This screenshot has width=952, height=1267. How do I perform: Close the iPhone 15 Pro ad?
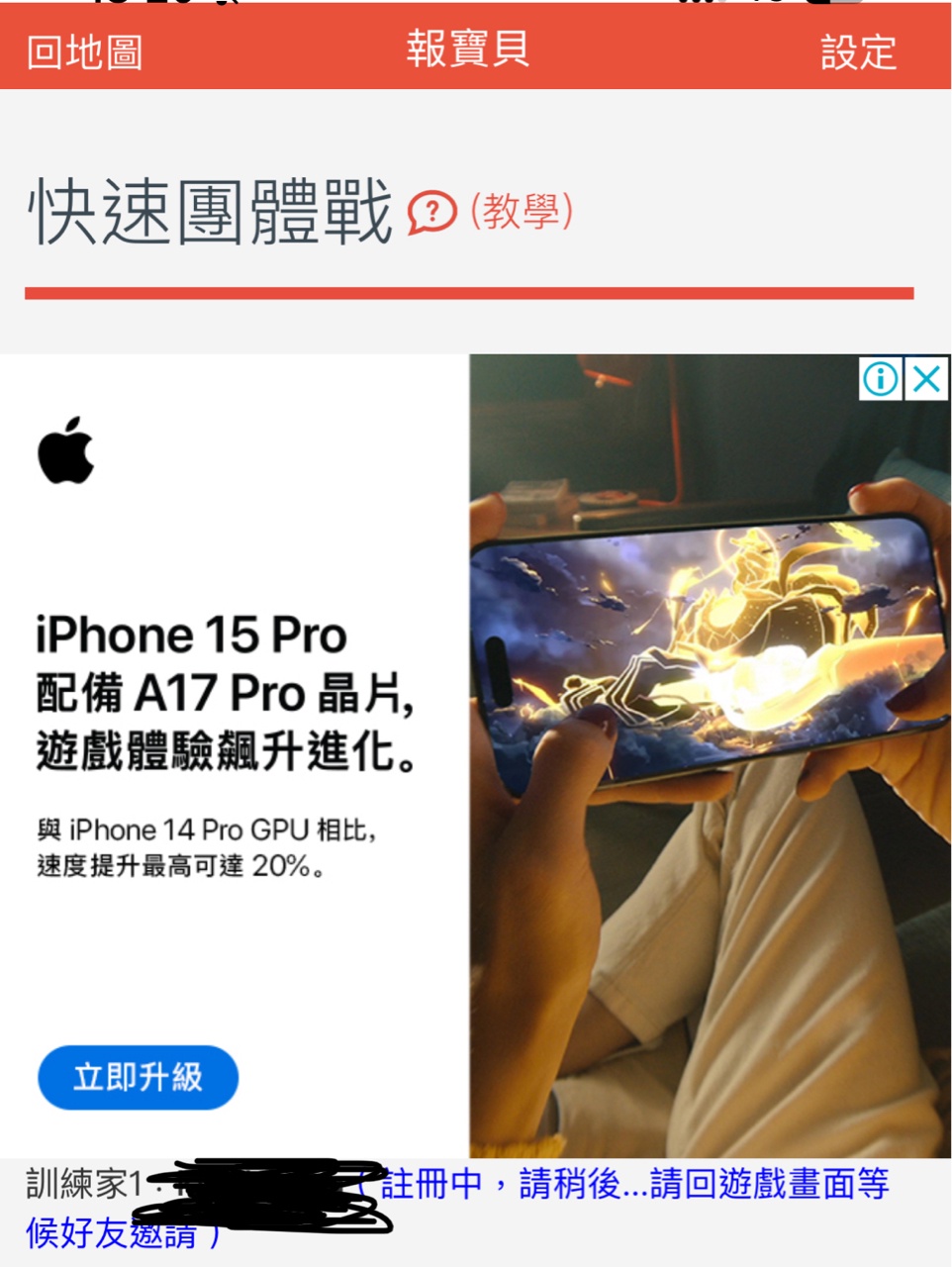pyautogui.click(x=927, y=378)
